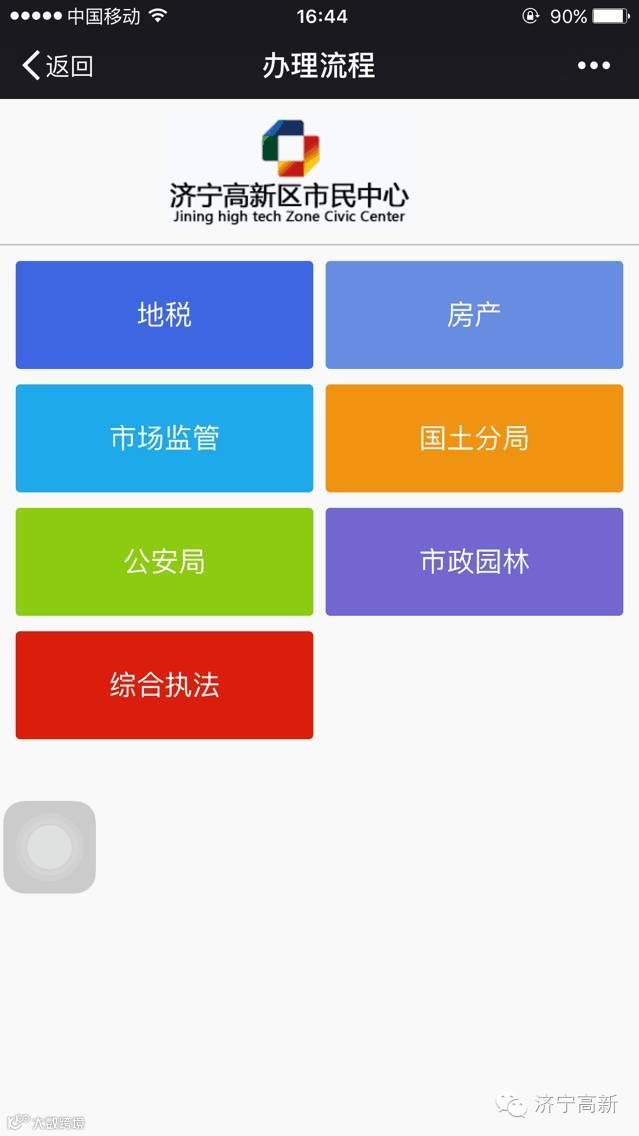Tap the AssistiveTouch floating button
639x1136 pixels.
(50, 847)
